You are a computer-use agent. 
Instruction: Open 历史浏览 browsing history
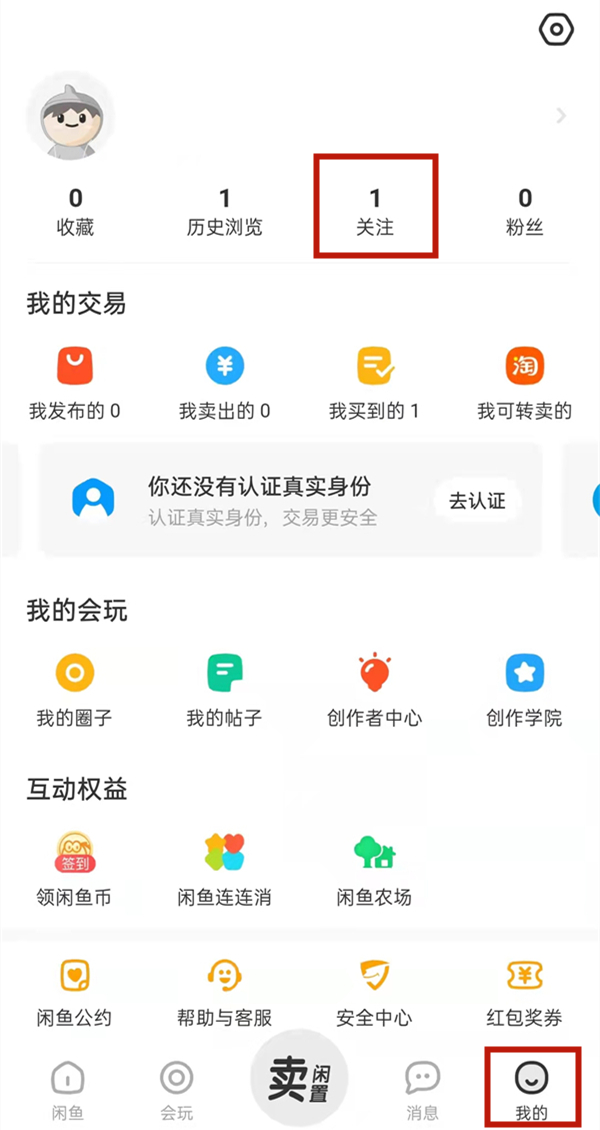225,212
